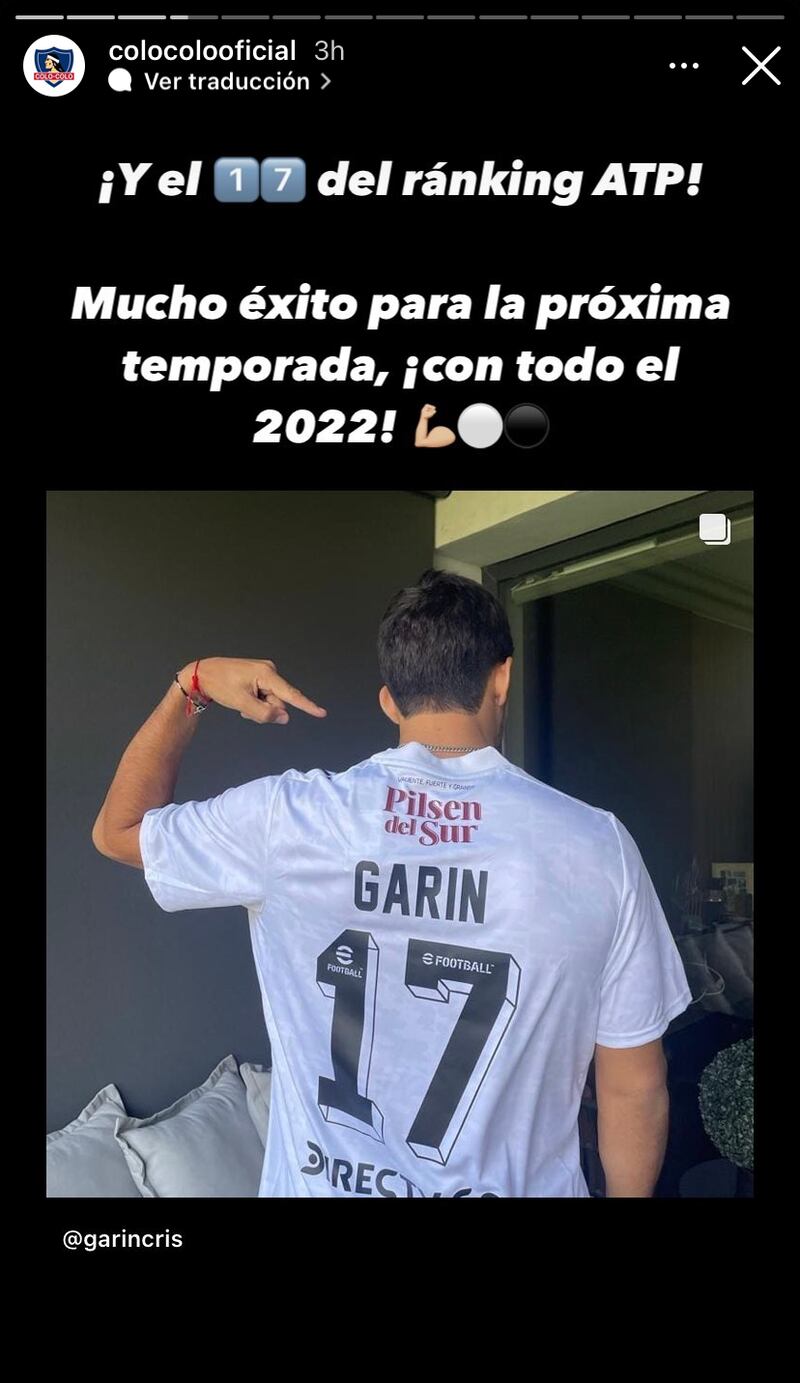Tap the colocolooficial username
The height and width of the screenshot is (1383, 800).
point(202,50)
